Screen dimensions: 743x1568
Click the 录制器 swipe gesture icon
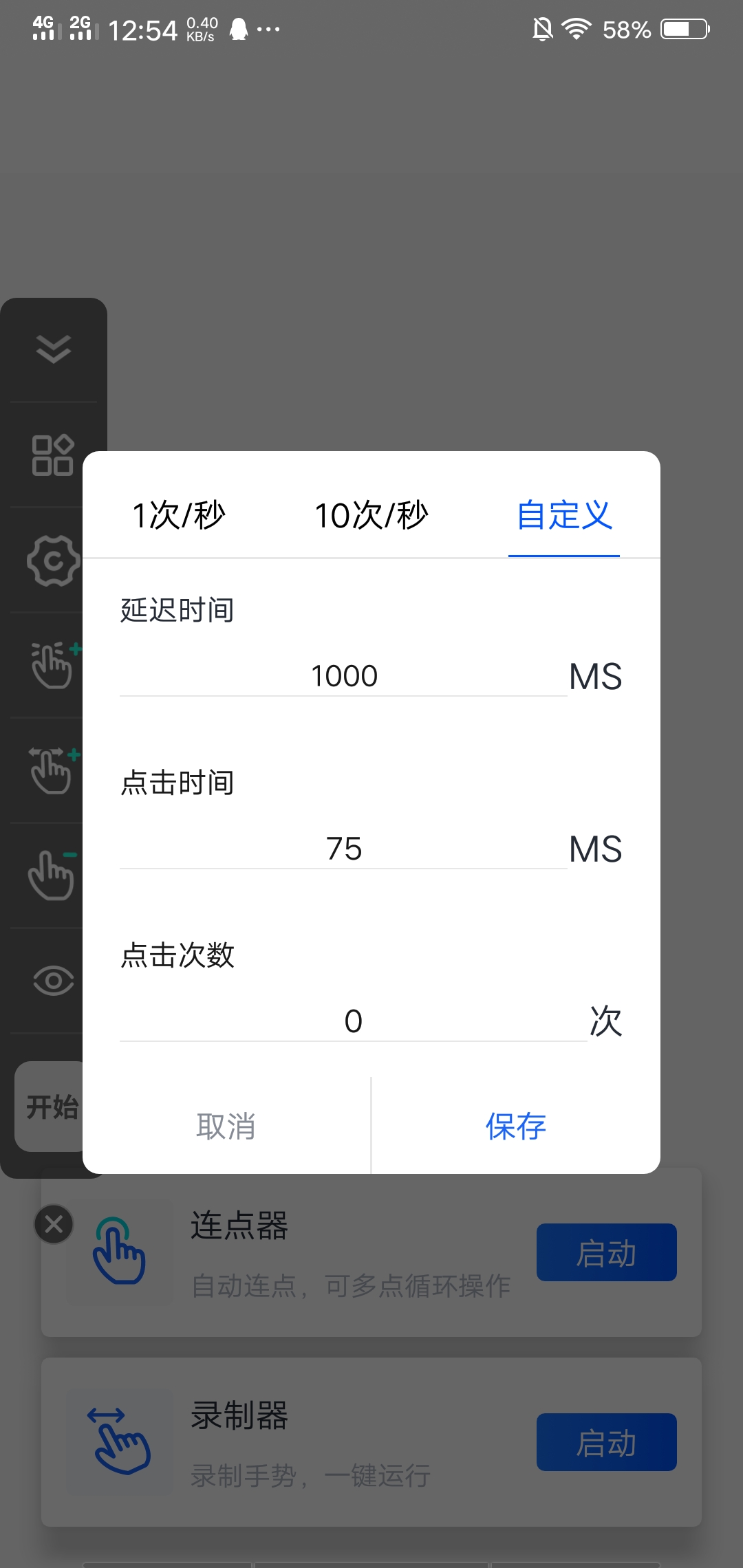coord(119,1444)
